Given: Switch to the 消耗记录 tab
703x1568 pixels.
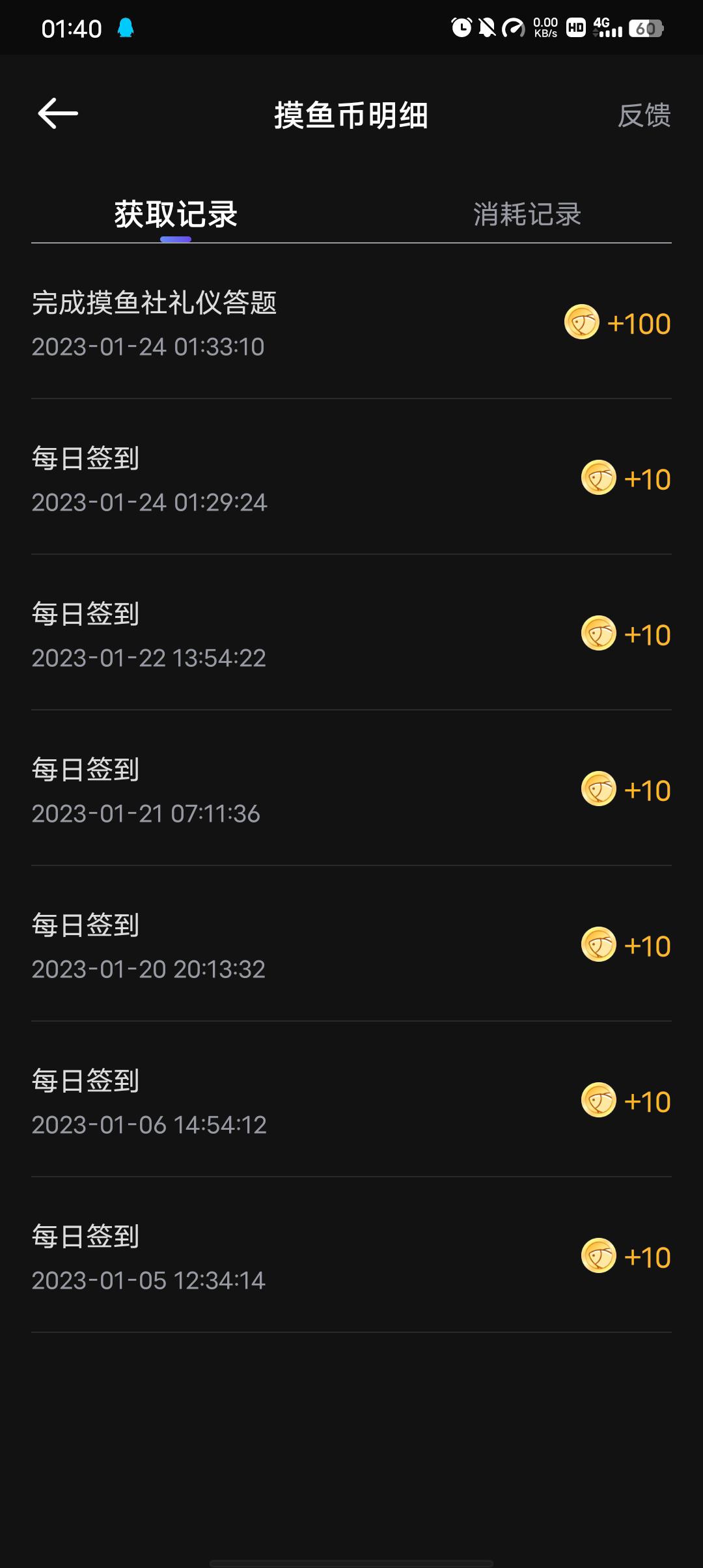Looking at the screenshot, I should (x=527, y=214).
